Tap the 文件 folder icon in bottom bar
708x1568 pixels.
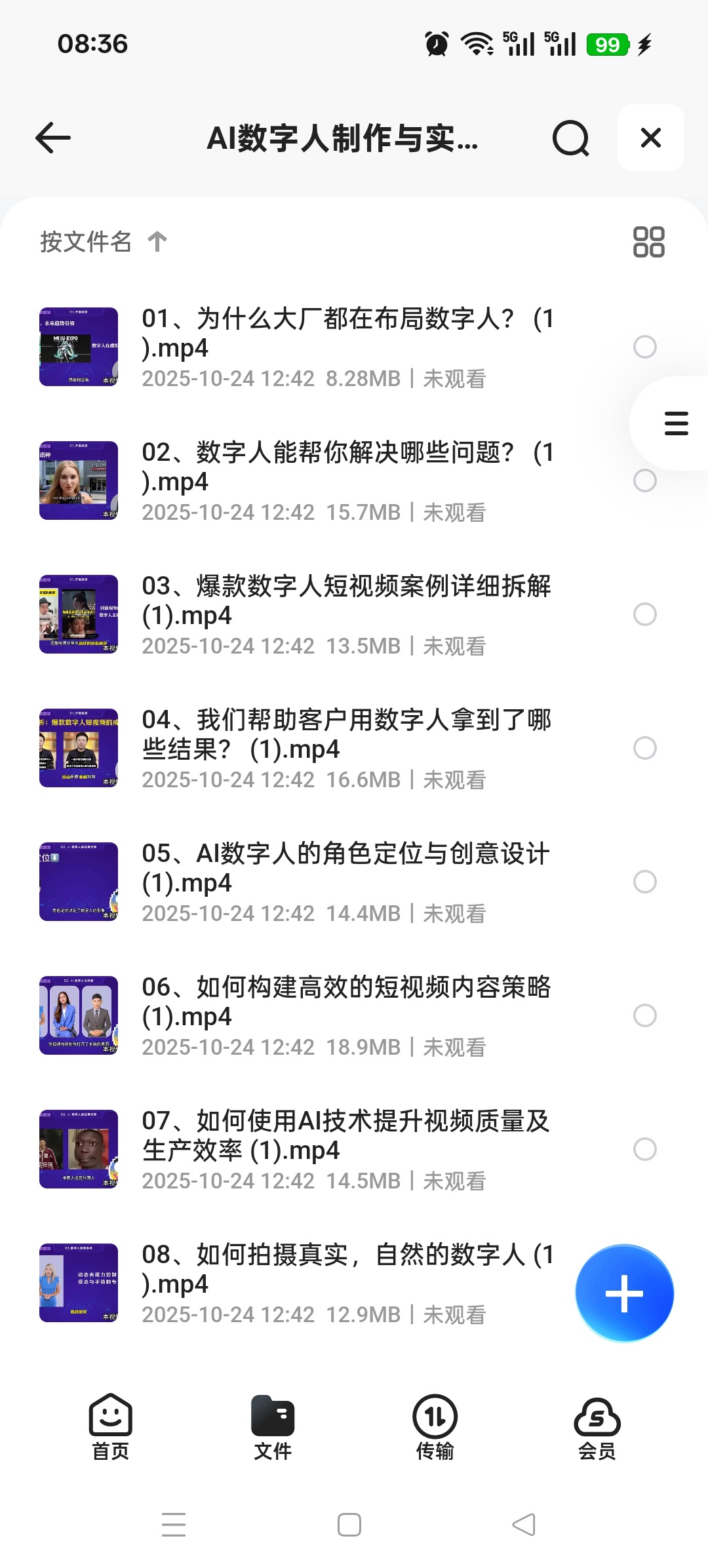(272, 1418)
